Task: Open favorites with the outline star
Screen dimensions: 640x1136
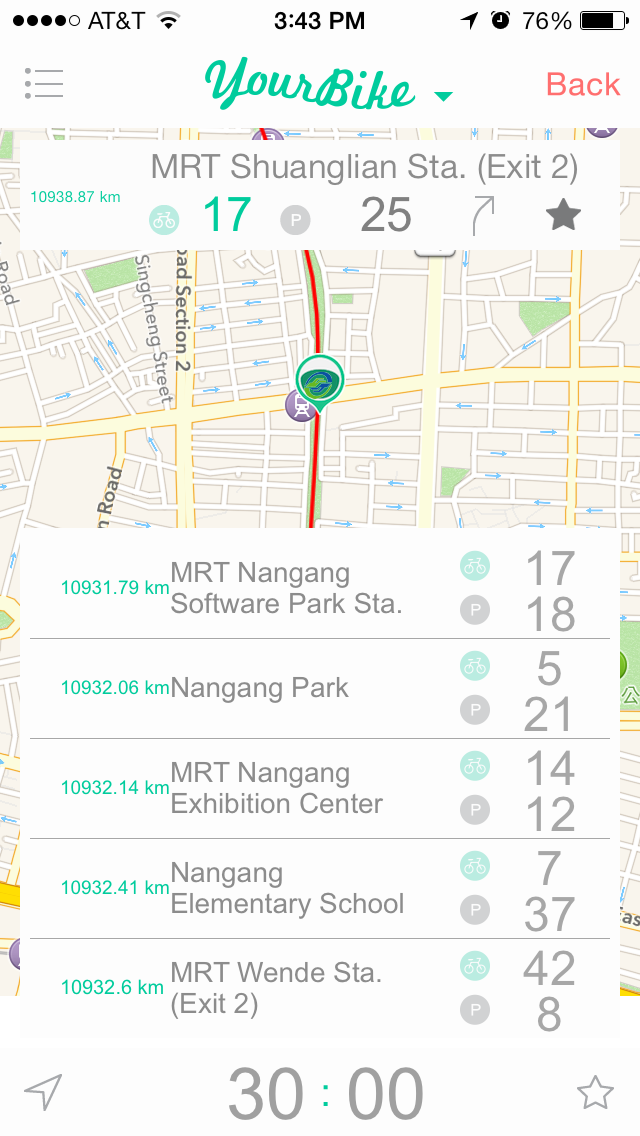Action: pyautogui.click(x=595, y=1092)
